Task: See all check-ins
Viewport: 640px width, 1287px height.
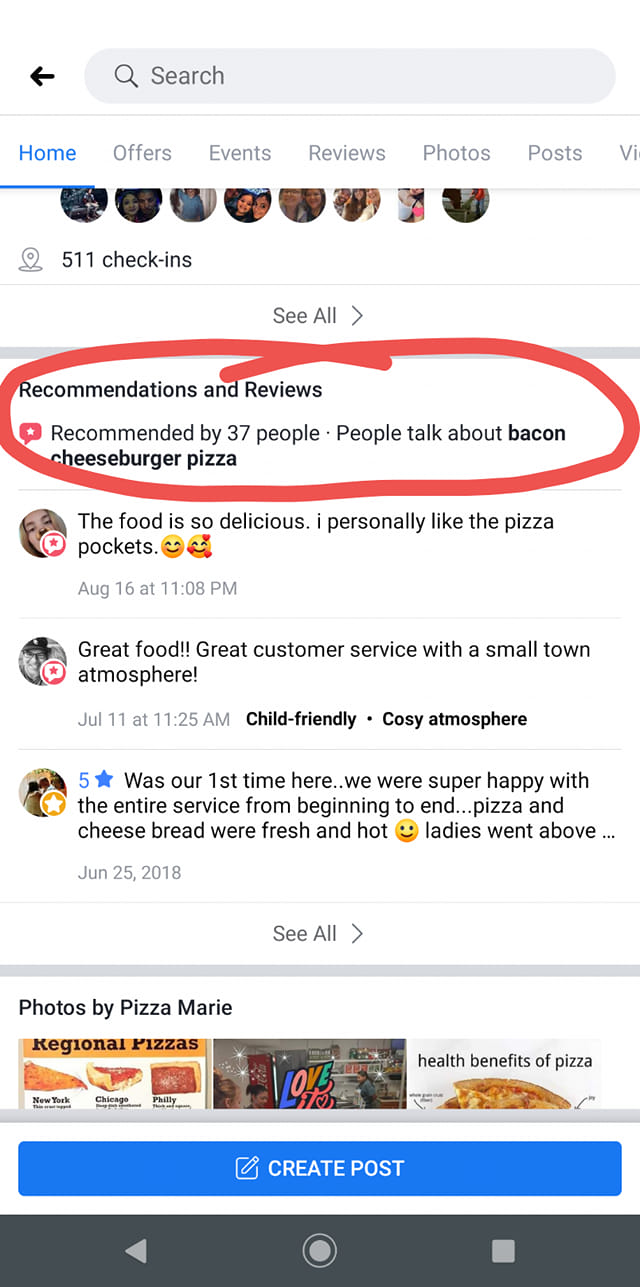Action: [x=318, y=316]
